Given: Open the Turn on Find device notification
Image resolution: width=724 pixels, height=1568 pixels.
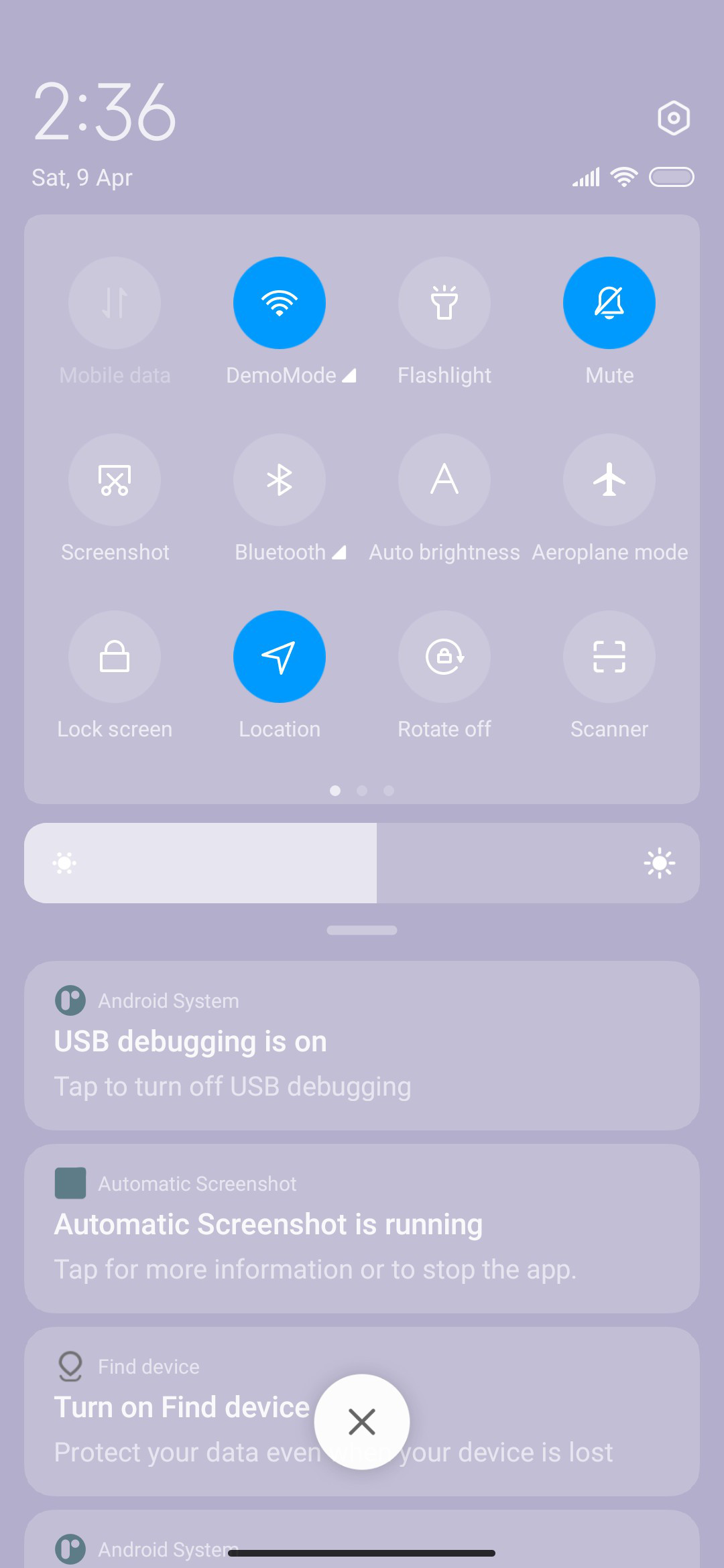Looking at the screenshot, I should click(362, 1412).
